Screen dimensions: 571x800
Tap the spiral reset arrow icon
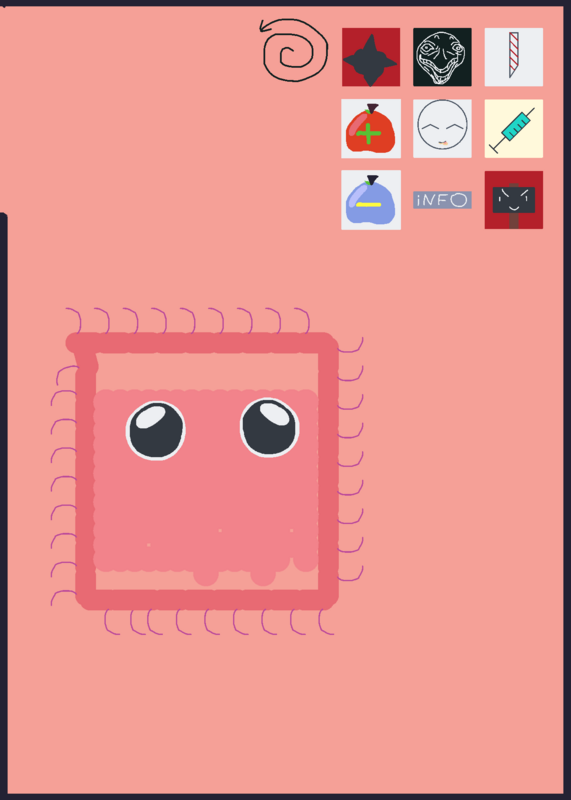point(294,50)
